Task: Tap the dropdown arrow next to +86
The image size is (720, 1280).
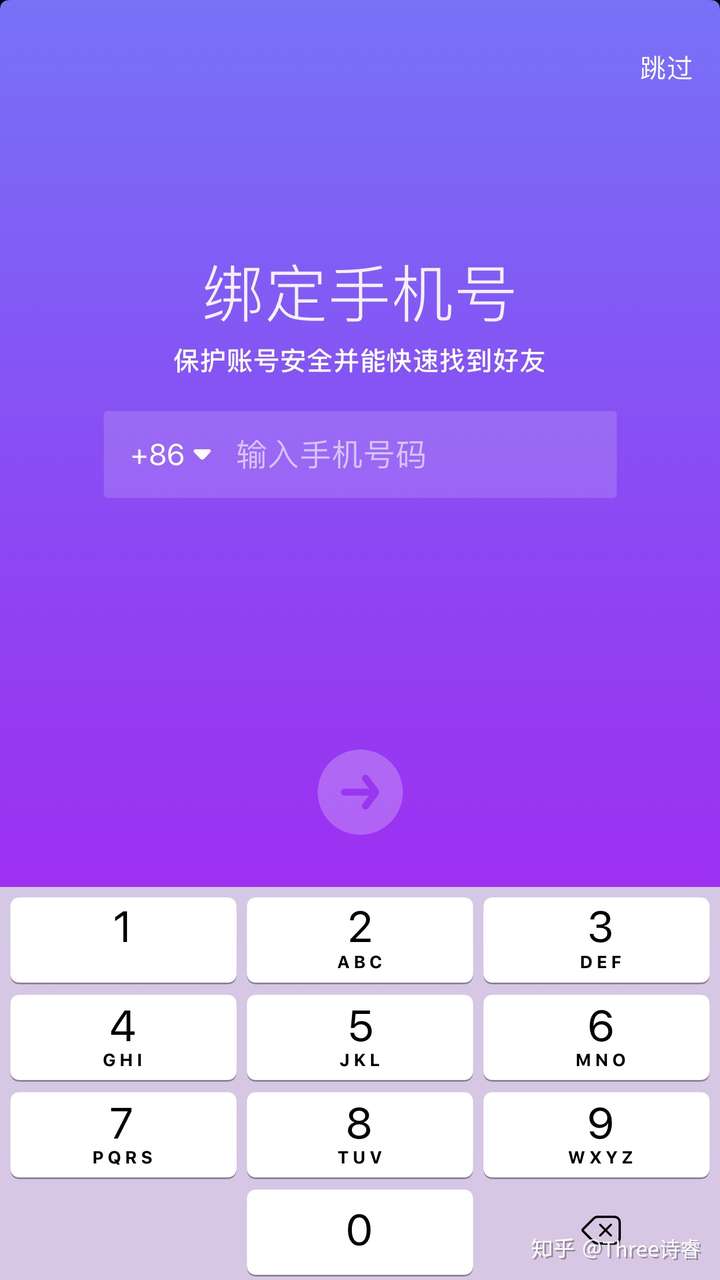Action: point(204,455)
